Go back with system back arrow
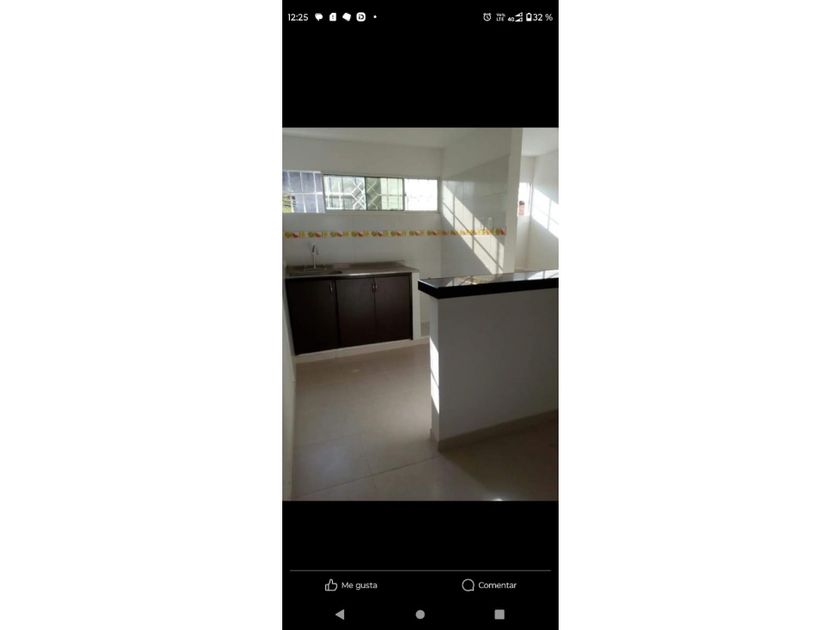 click(340, 614)
